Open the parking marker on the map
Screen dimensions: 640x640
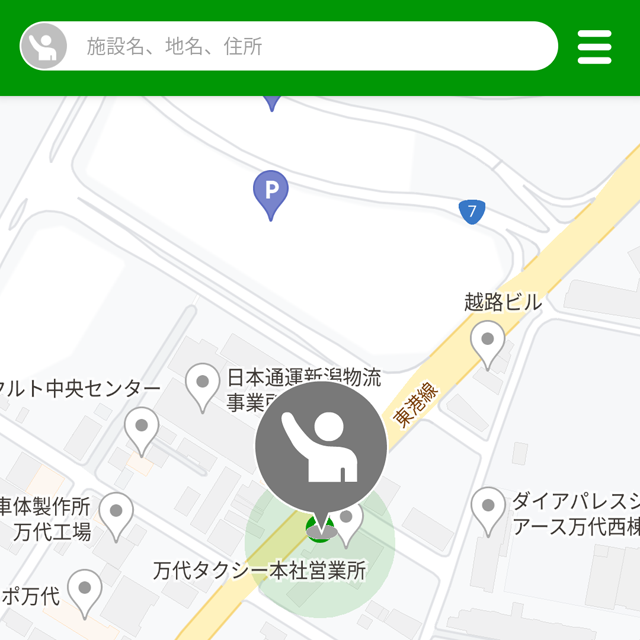click(270, 192)
